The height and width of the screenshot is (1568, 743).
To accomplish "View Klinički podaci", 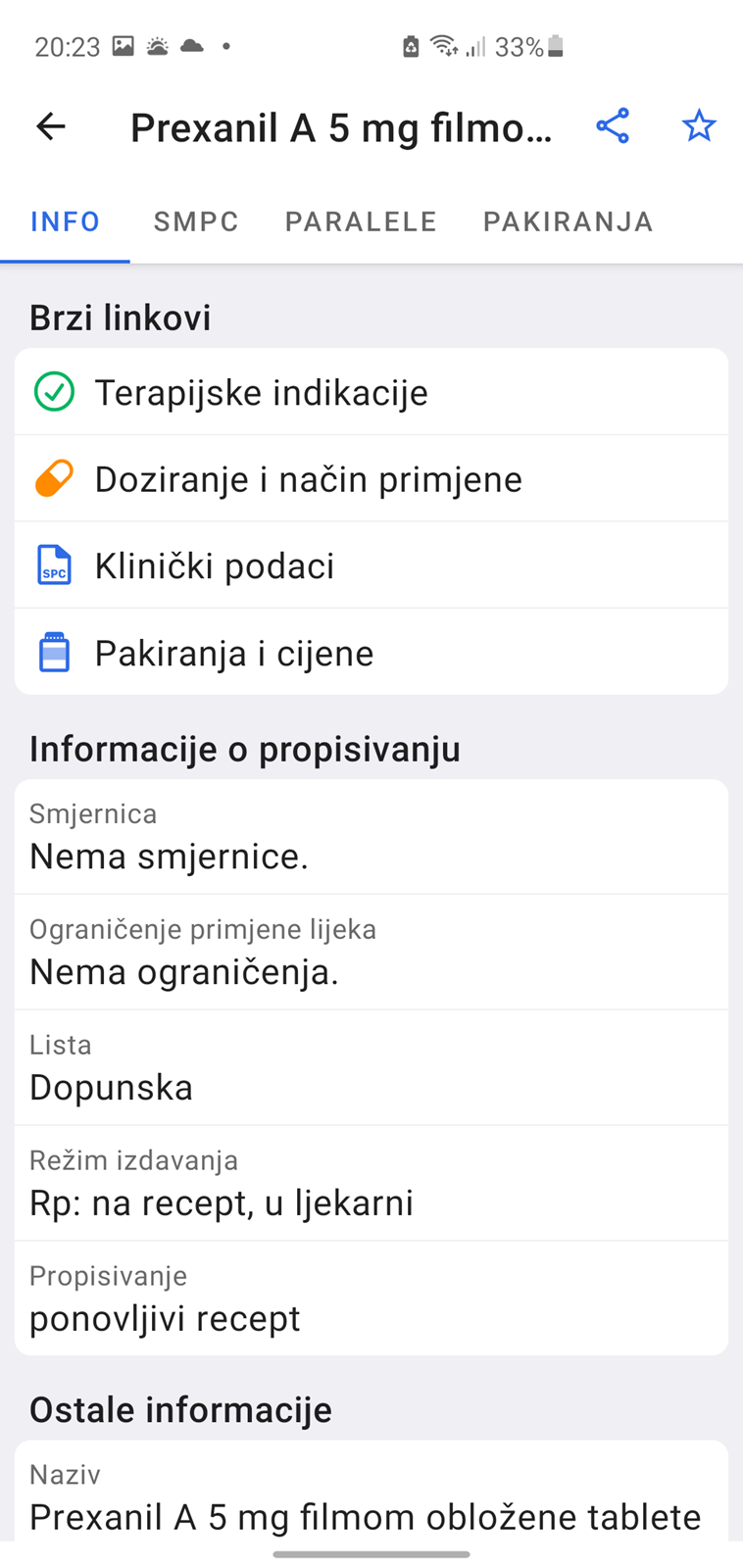I will click(x=371, y=565).
